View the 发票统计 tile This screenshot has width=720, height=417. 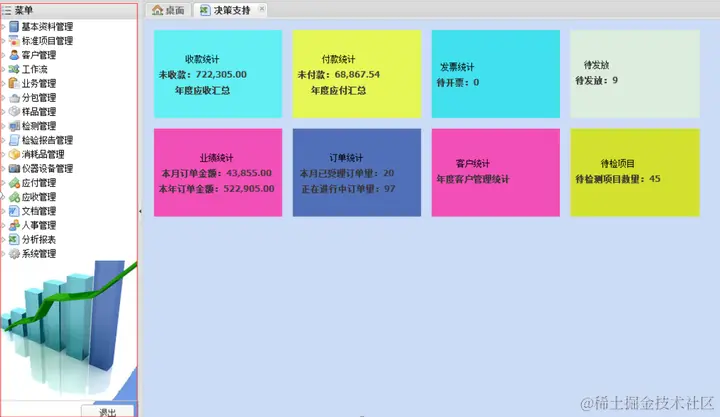click(x=495, y=74)
